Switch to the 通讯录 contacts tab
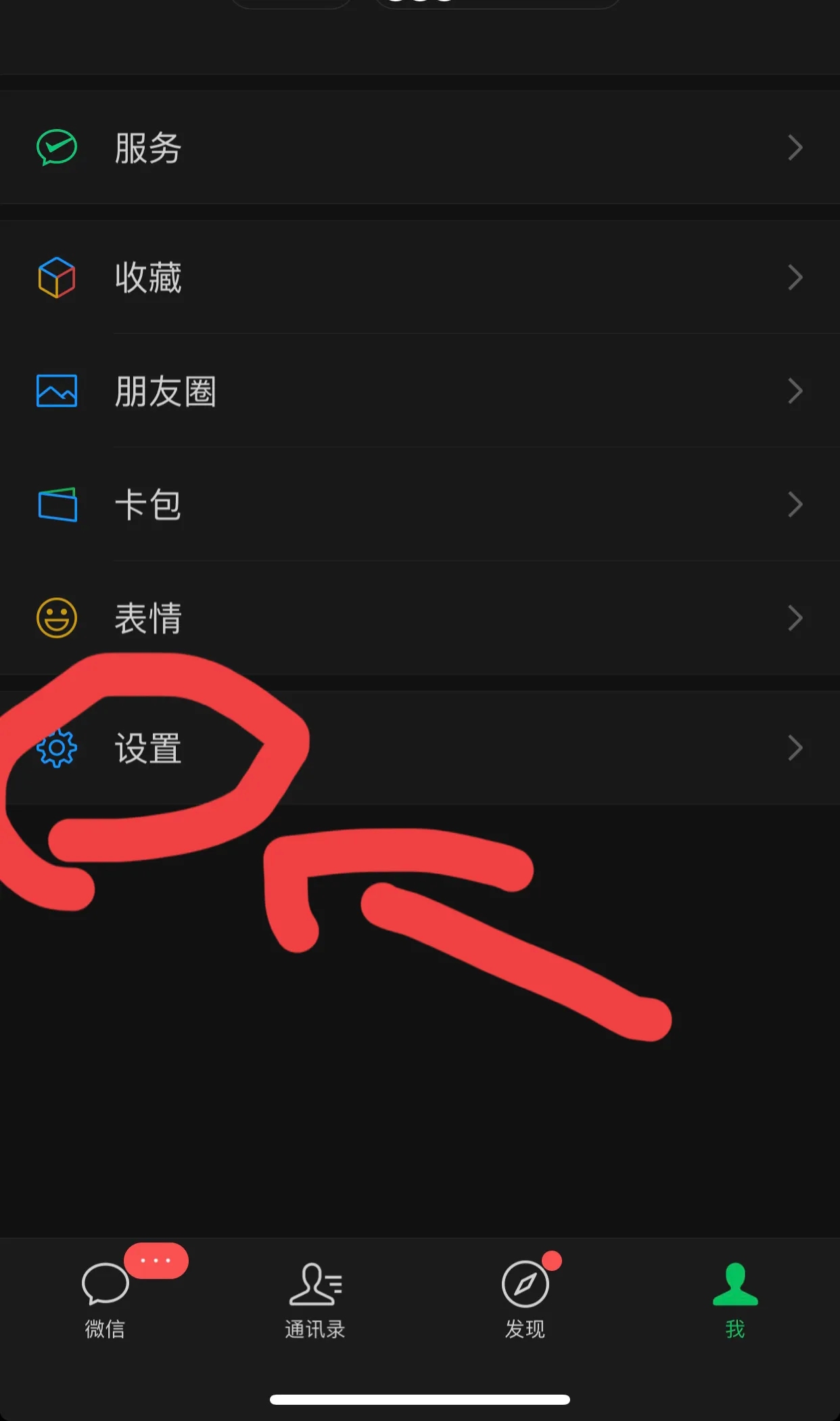The image size is (840, 1421). 315,1300
